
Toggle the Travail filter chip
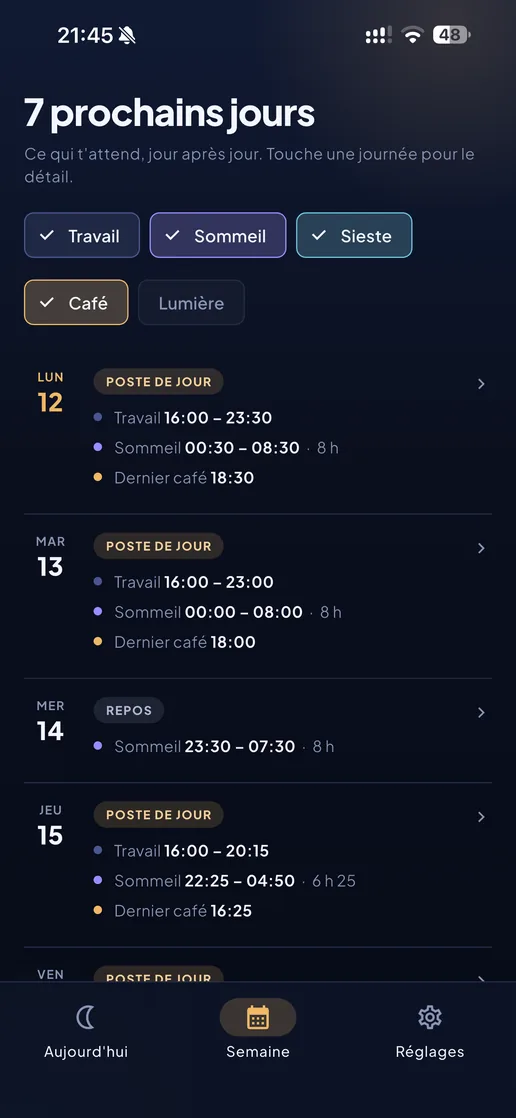click(x=82, y=235)
